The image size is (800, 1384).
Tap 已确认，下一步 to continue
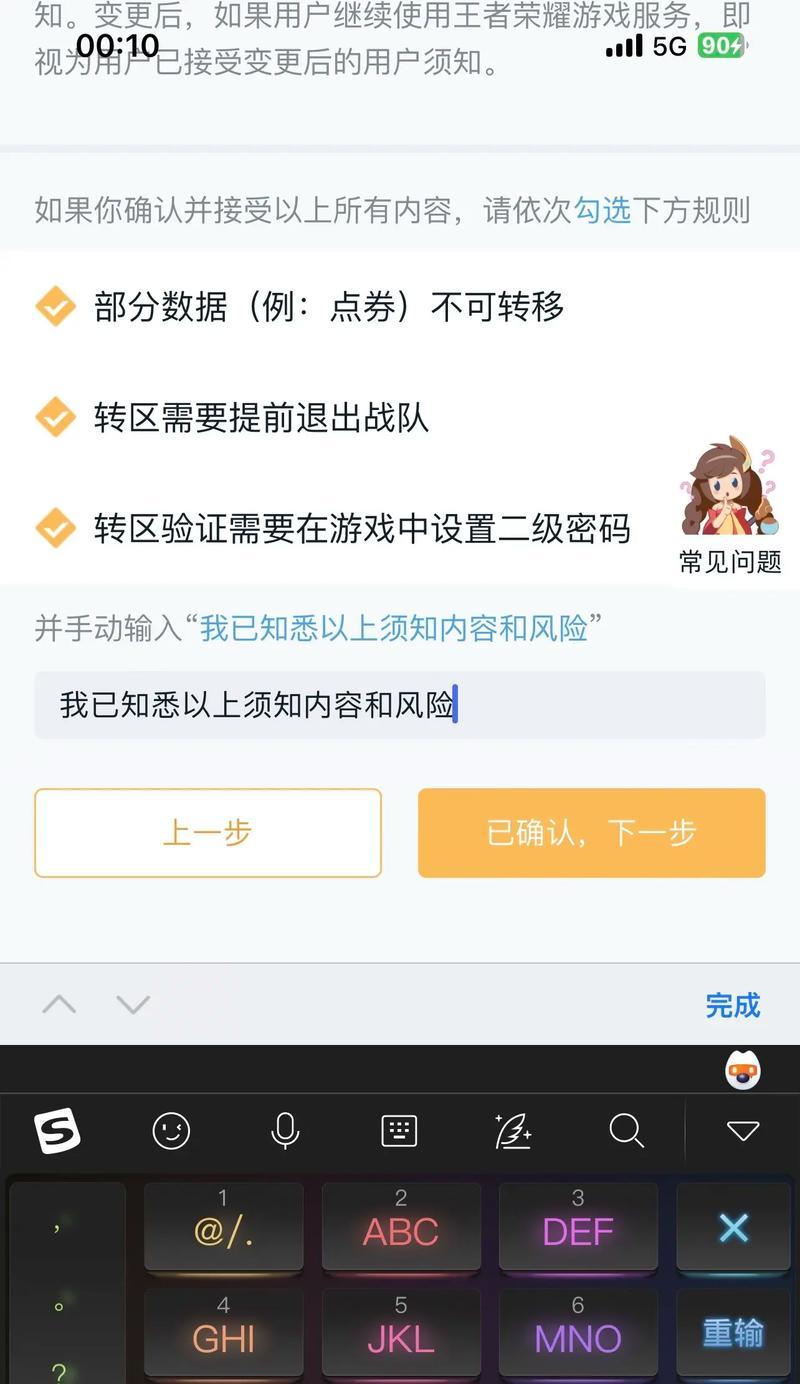point(591,833)
